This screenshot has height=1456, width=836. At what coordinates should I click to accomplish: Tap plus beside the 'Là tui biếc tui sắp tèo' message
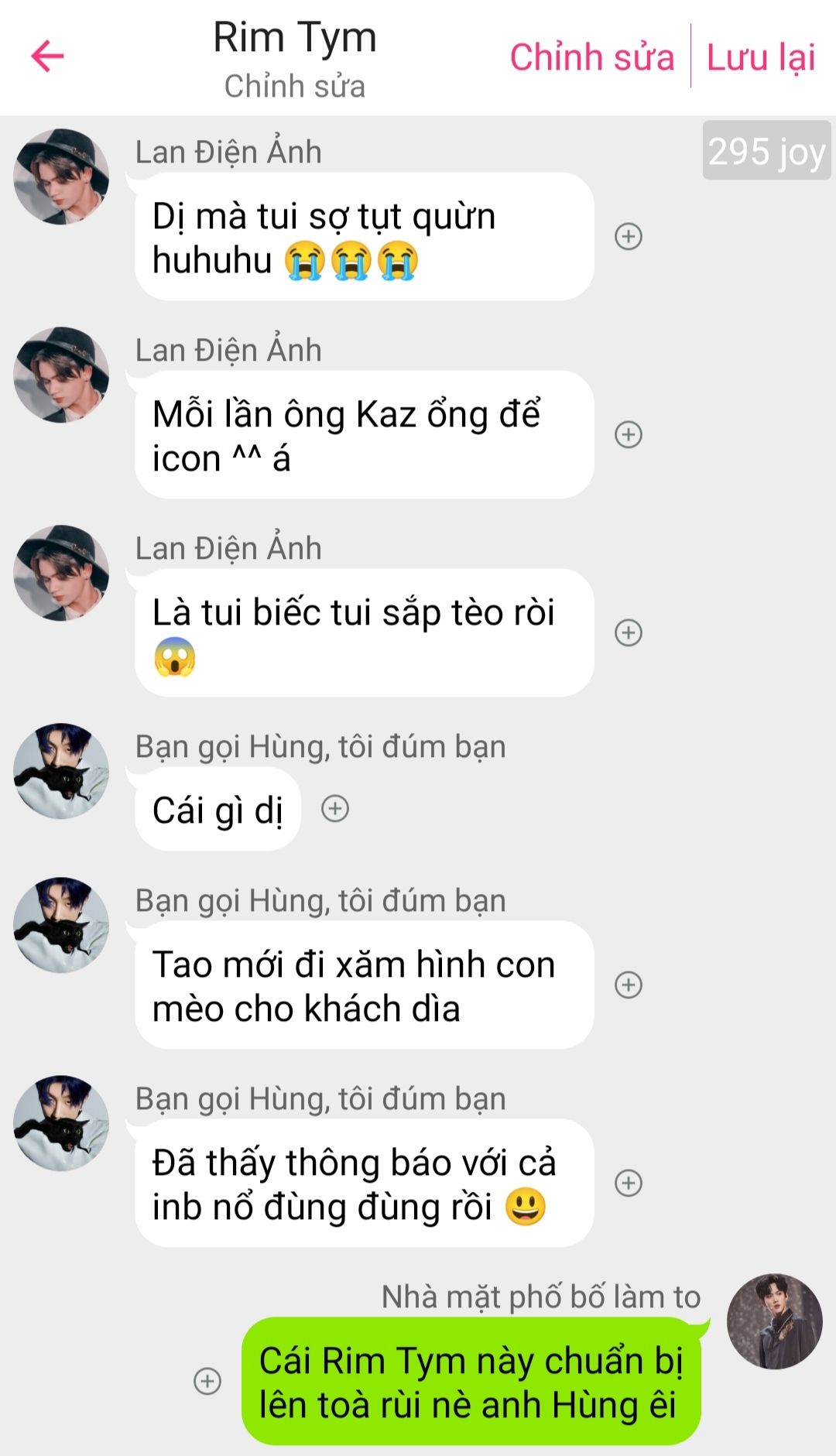tap(629, 632)
